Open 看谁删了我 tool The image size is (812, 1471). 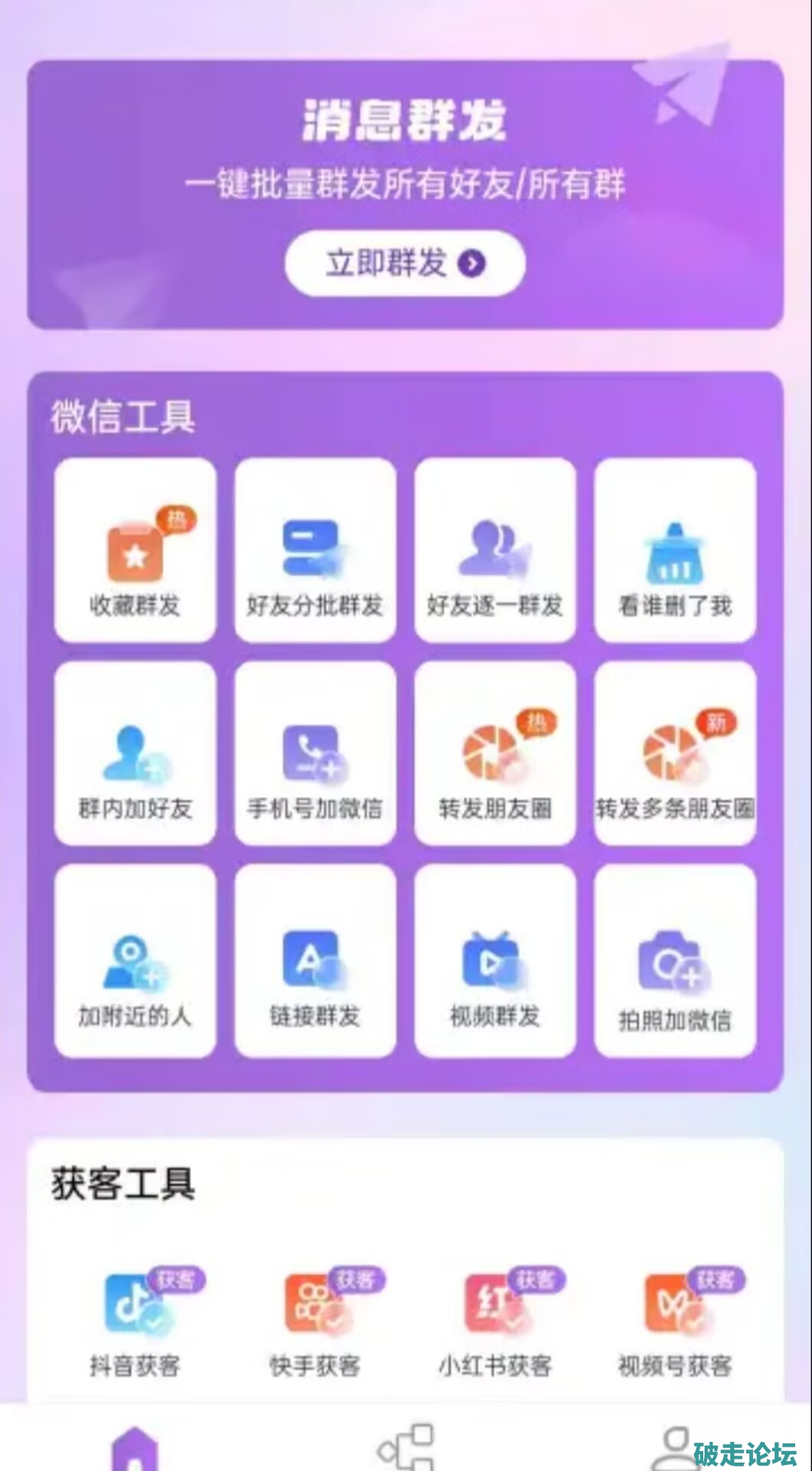[x=675, y=550]
